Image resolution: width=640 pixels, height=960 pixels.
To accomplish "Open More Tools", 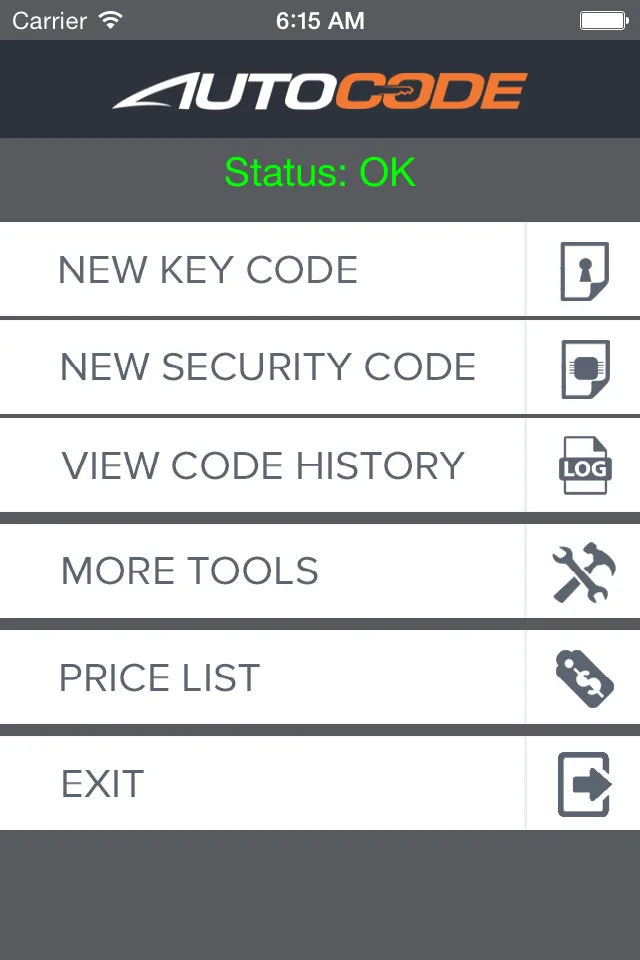I will pos(190,571).
